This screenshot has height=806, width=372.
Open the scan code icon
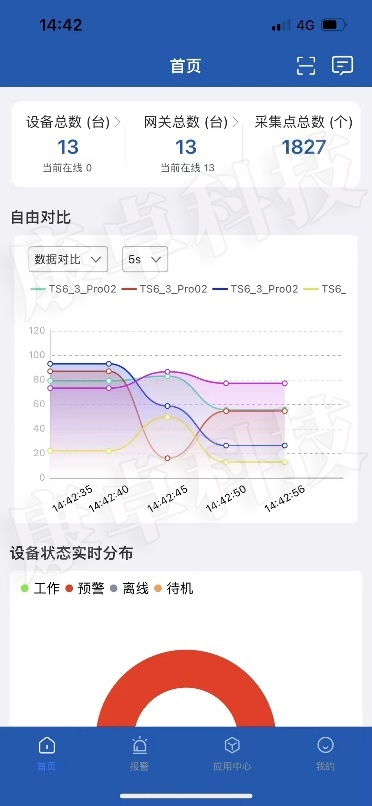click(x=306, y=66)
